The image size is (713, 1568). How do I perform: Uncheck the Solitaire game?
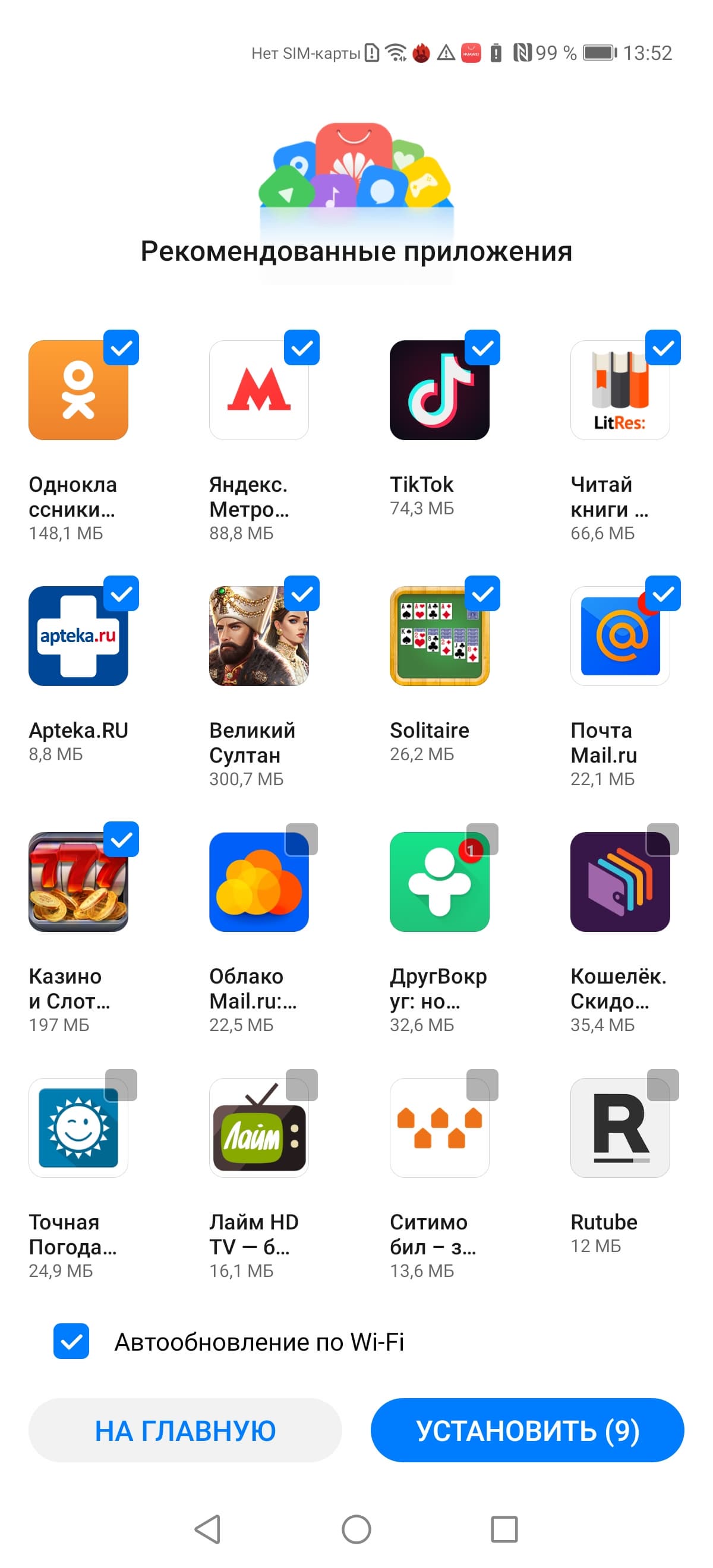pos(482,593)
